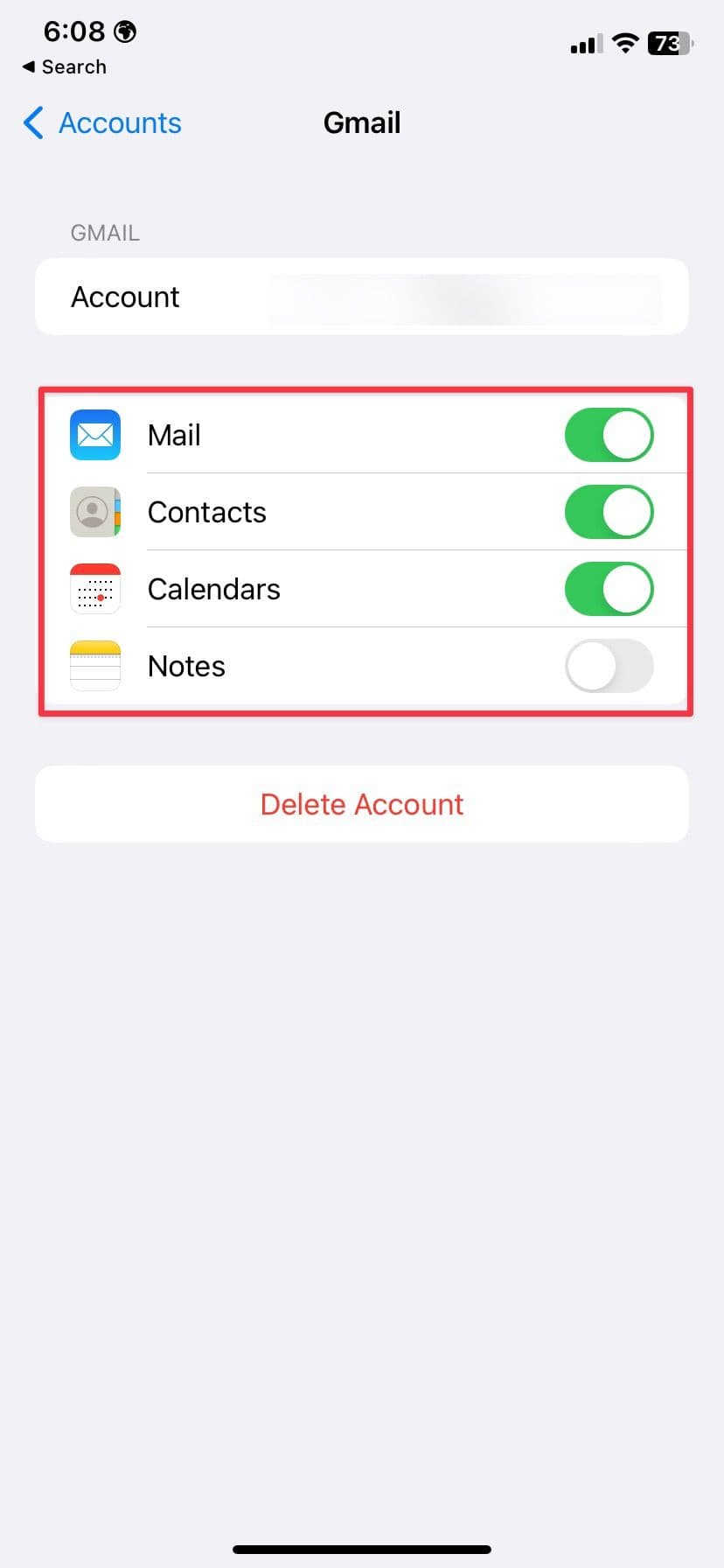Disable Contacts syncing

609,512
